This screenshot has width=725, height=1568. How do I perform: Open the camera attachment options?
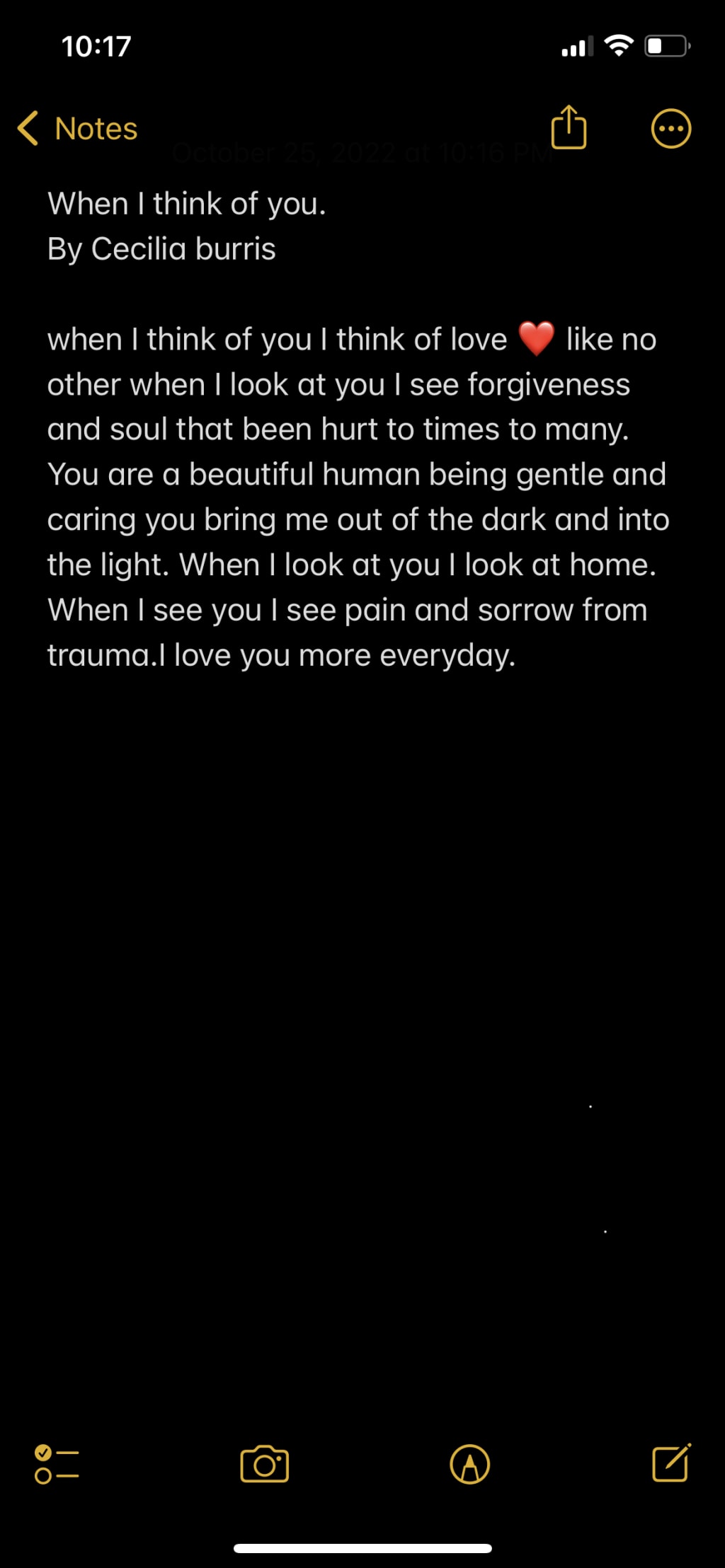(x=264, y=1464)
